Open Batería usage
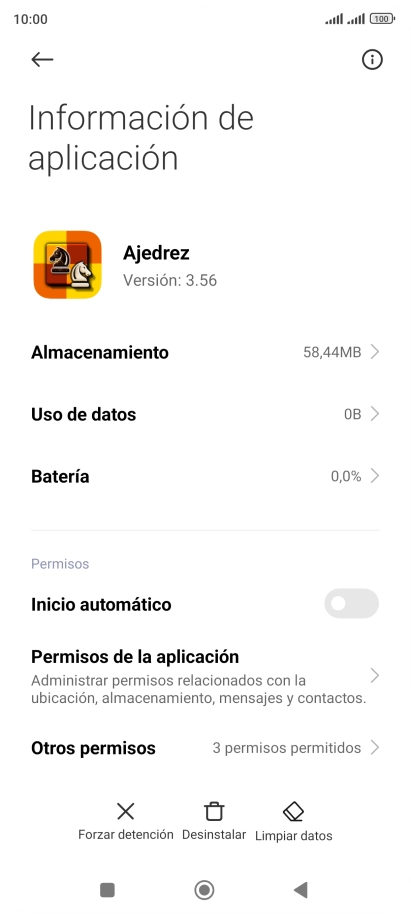Viewport: 411px width, 914px height. [x=205, y=476]
